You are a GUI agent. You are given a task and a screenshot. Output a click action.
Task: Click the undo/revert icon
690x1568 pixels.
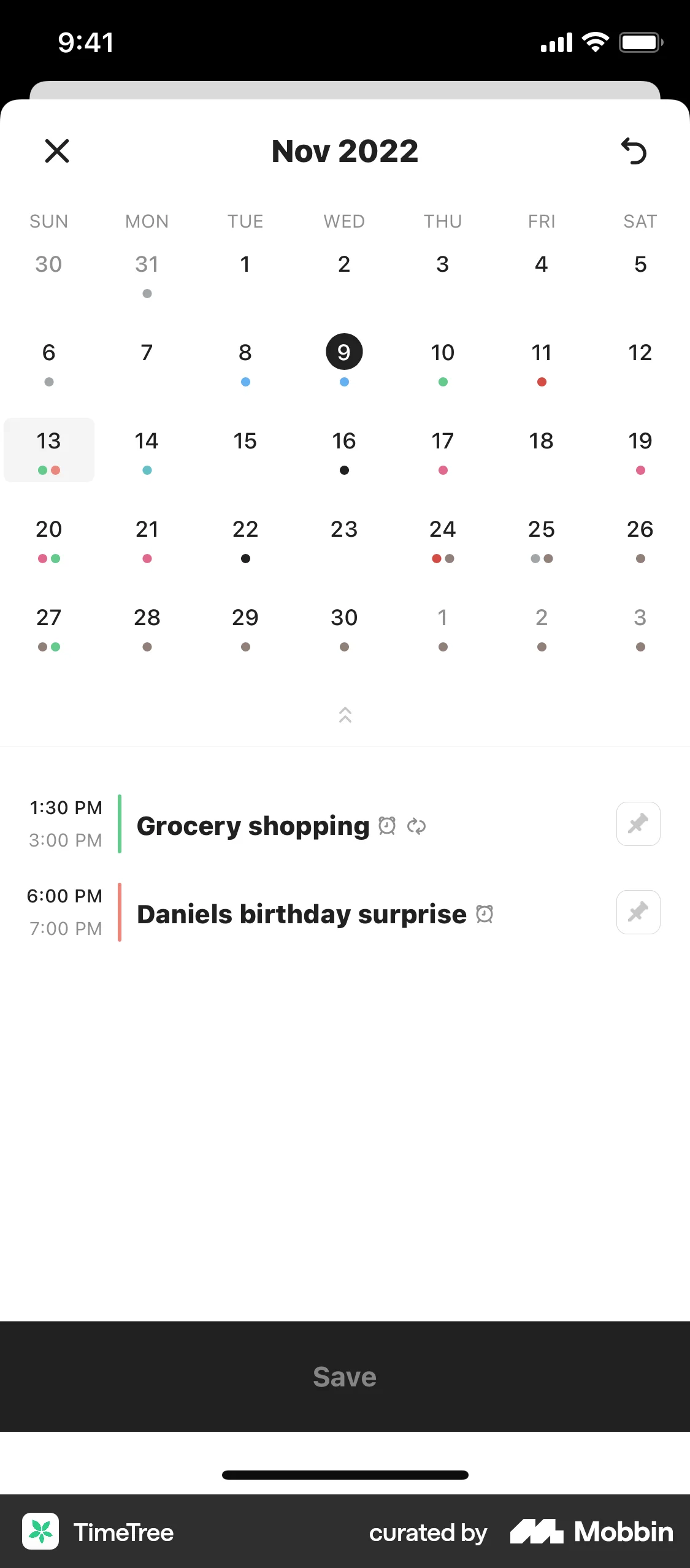coord(633,151)
